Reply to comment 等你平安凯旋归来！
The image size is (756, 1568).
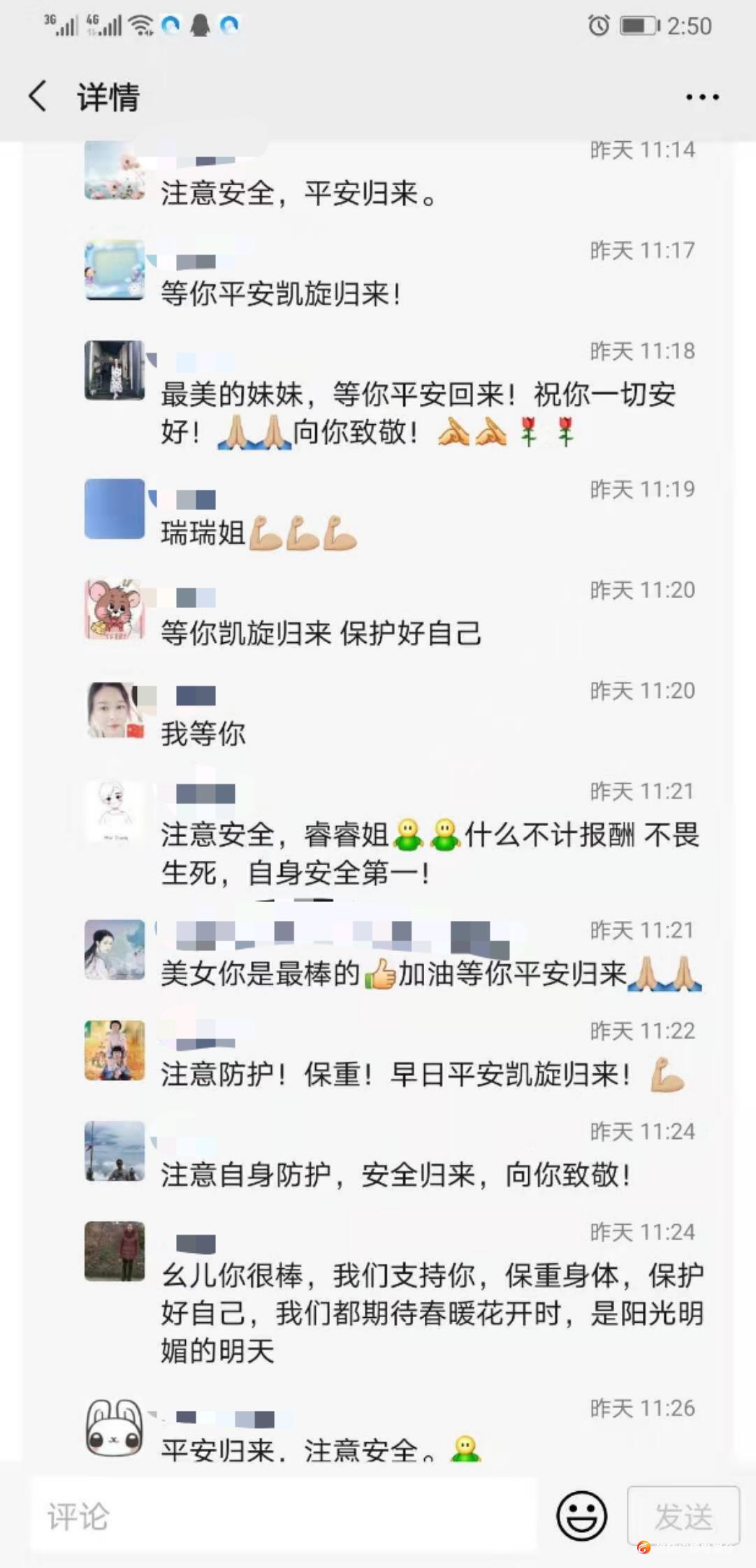pyautogui.click(x=282, y=294)
